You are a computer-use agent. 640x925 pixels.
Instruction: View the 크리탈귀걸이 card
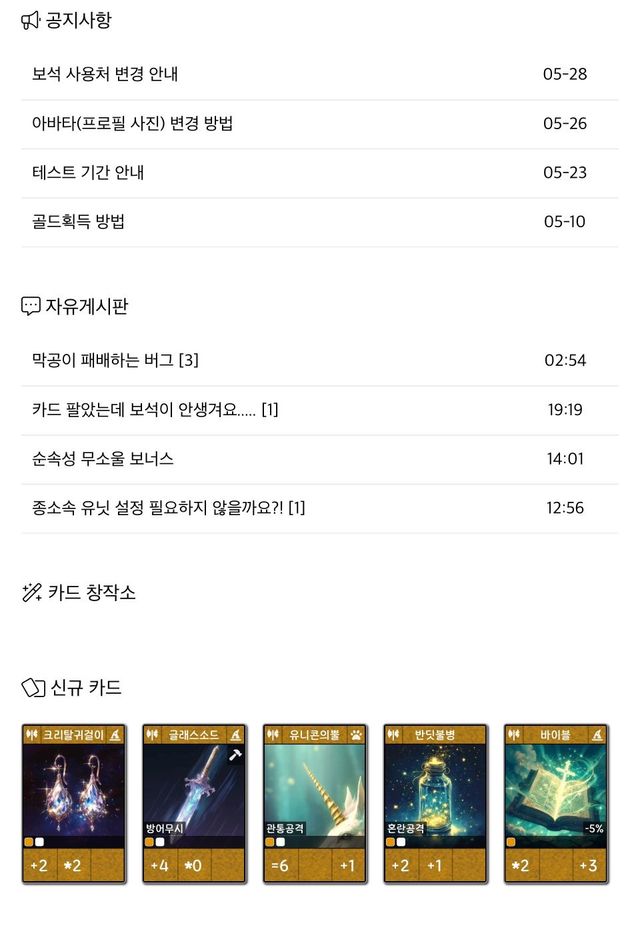point(74,803)
